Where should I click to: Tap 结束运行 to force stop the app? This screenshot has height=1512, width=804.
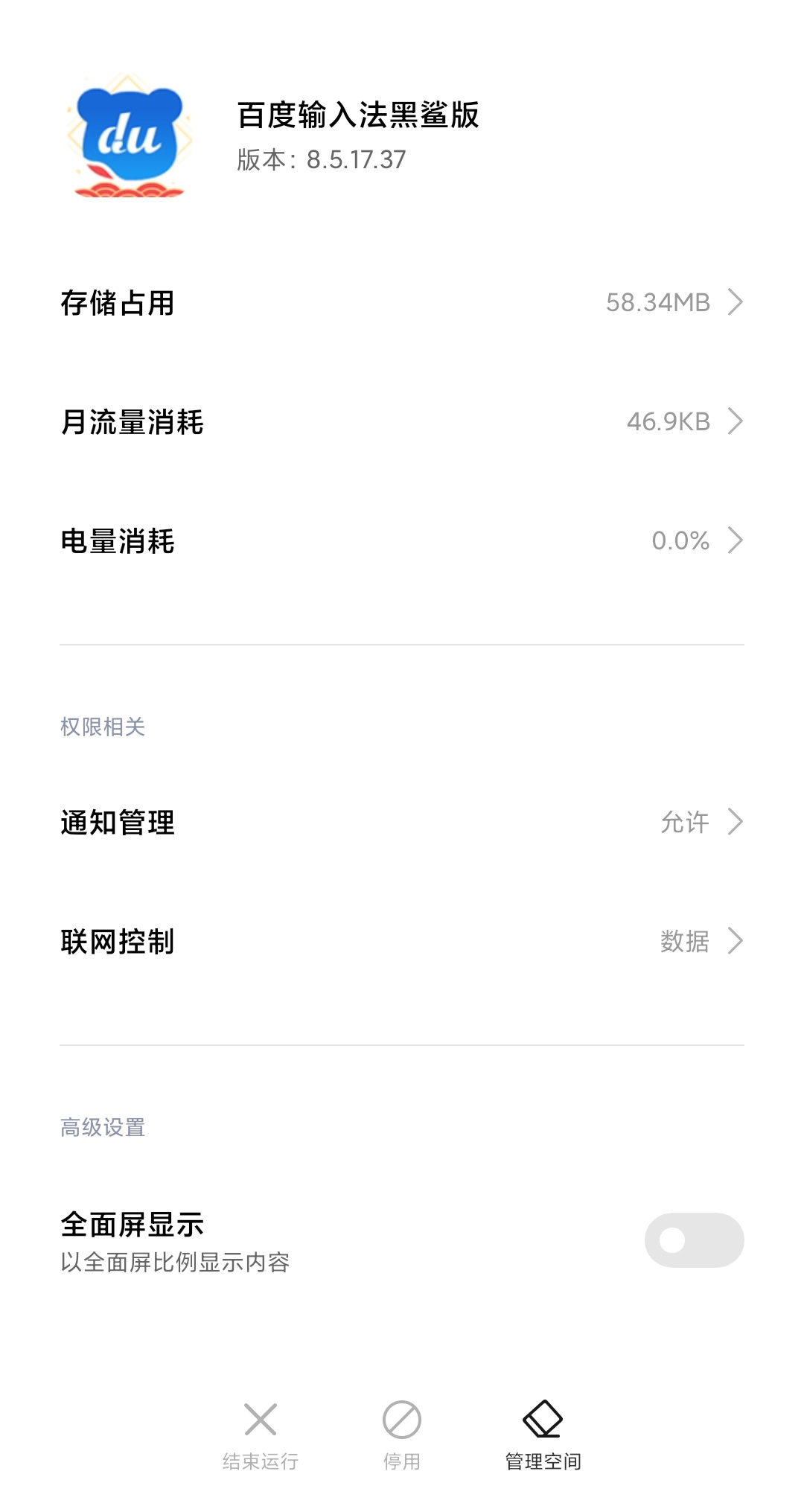click(x=261, y=1437)
